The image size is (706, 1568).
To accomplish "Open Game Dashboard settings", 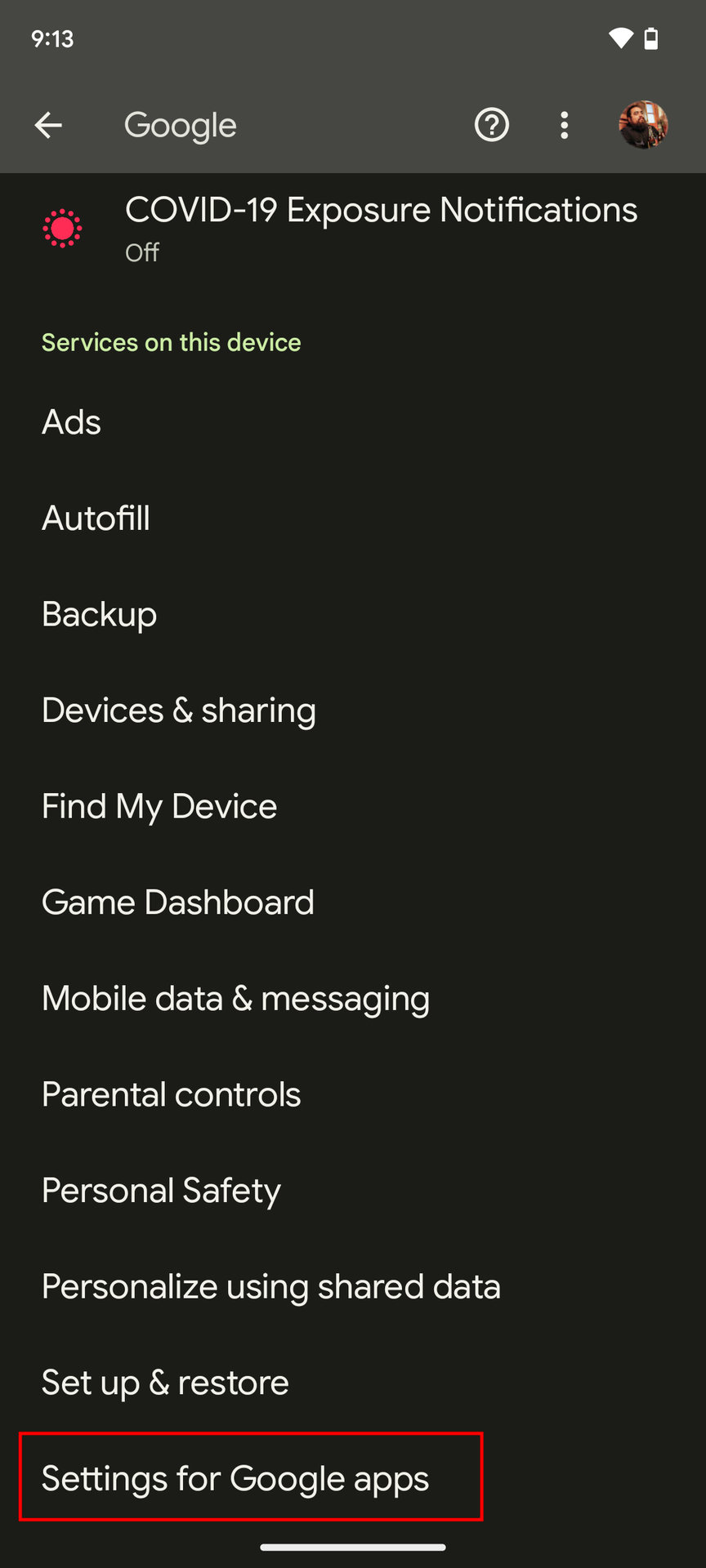I will point(178,902).
